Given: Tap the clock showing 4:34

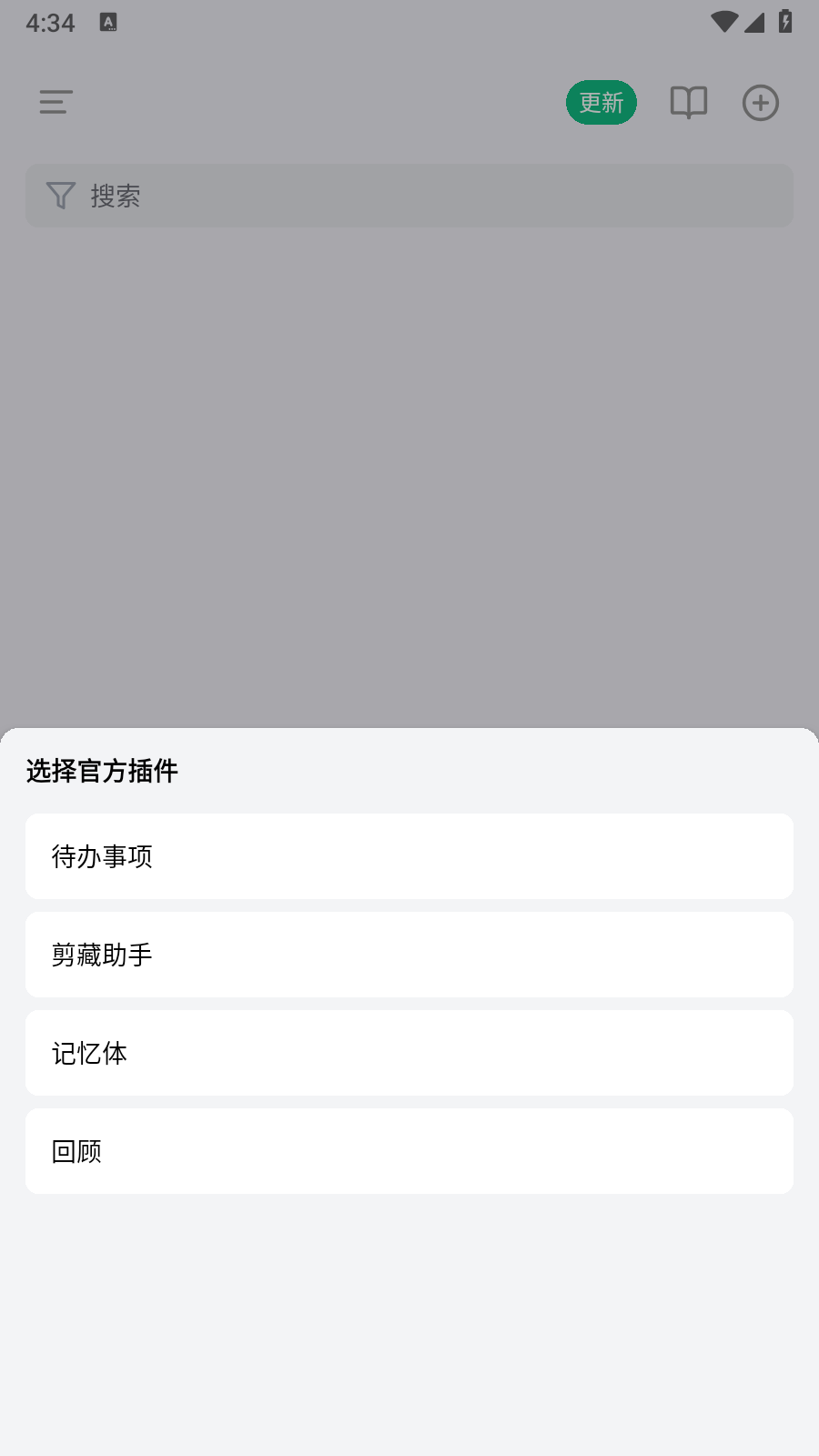Looking at the screenshot, I should pos(50,23).
